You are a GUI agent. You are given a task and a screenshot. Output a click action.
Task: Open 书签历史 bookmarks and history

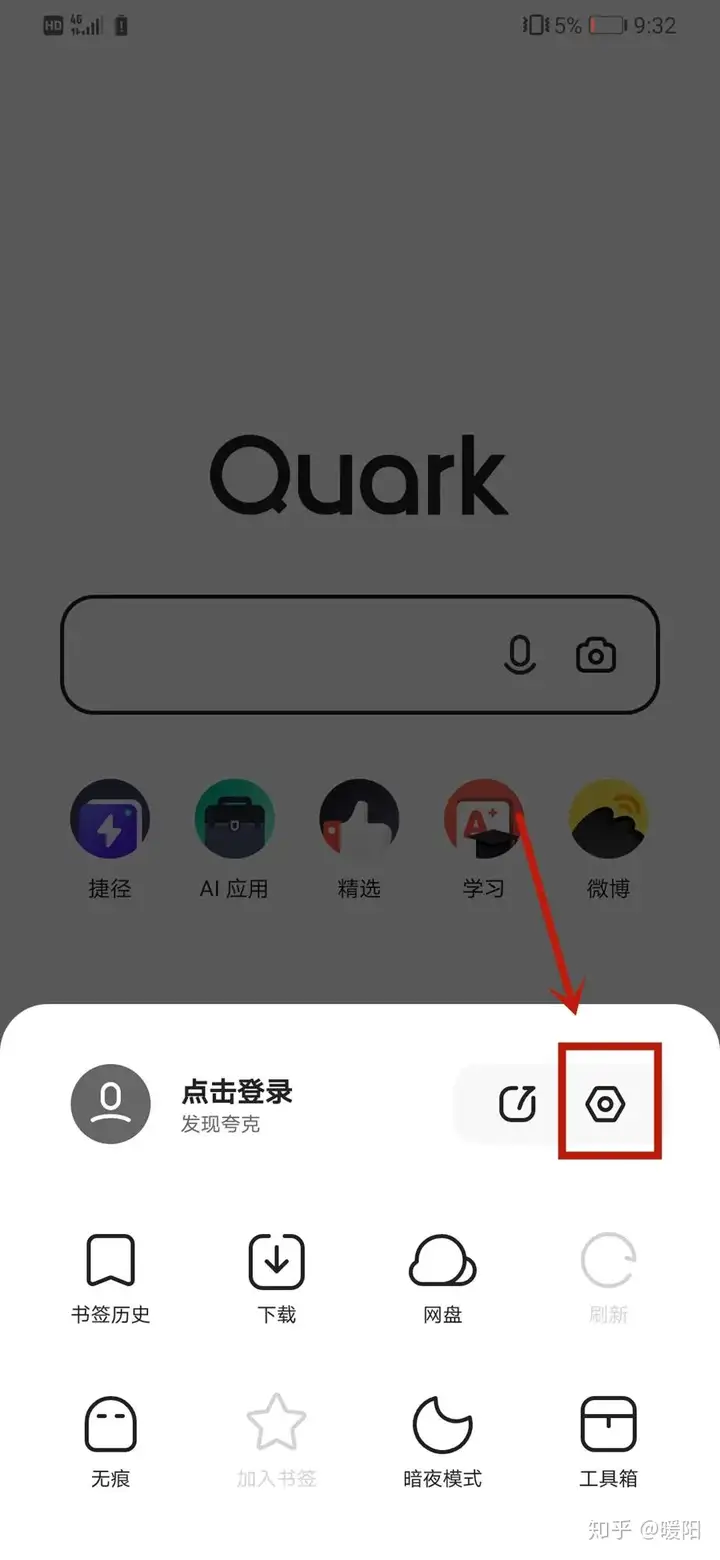tap(110, 1278)
